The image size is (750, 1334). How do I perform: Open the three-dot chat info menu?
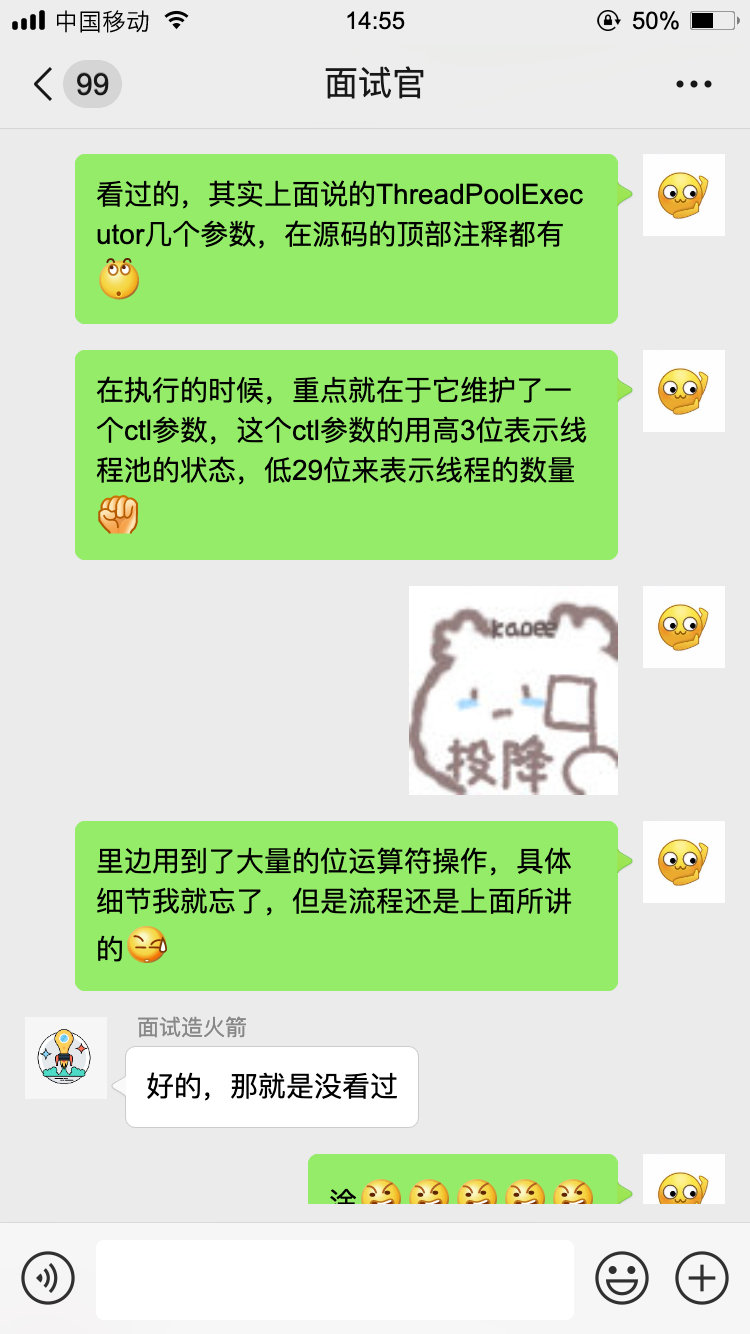(x=693, y=84)
